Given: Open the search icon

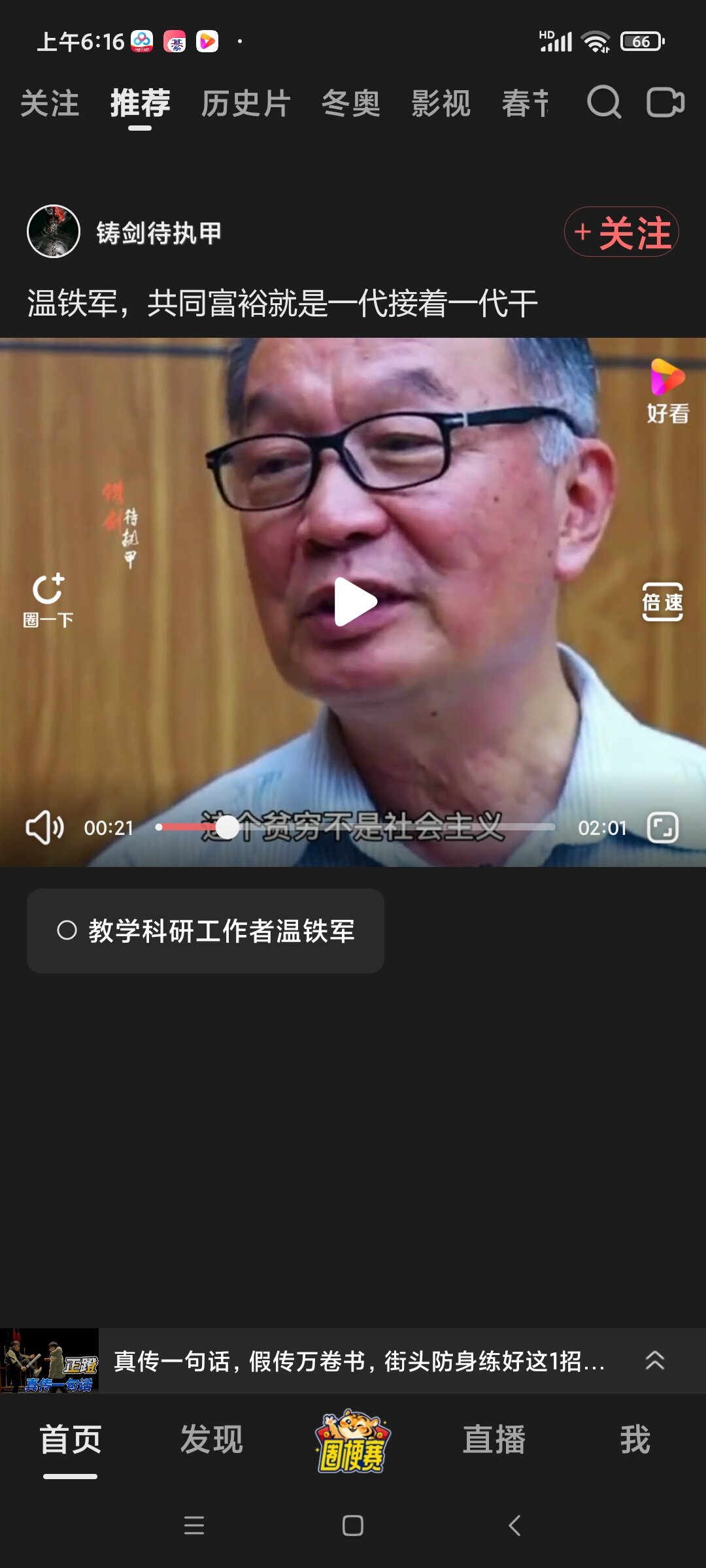Looking at the screenshot, I should 603,103.
